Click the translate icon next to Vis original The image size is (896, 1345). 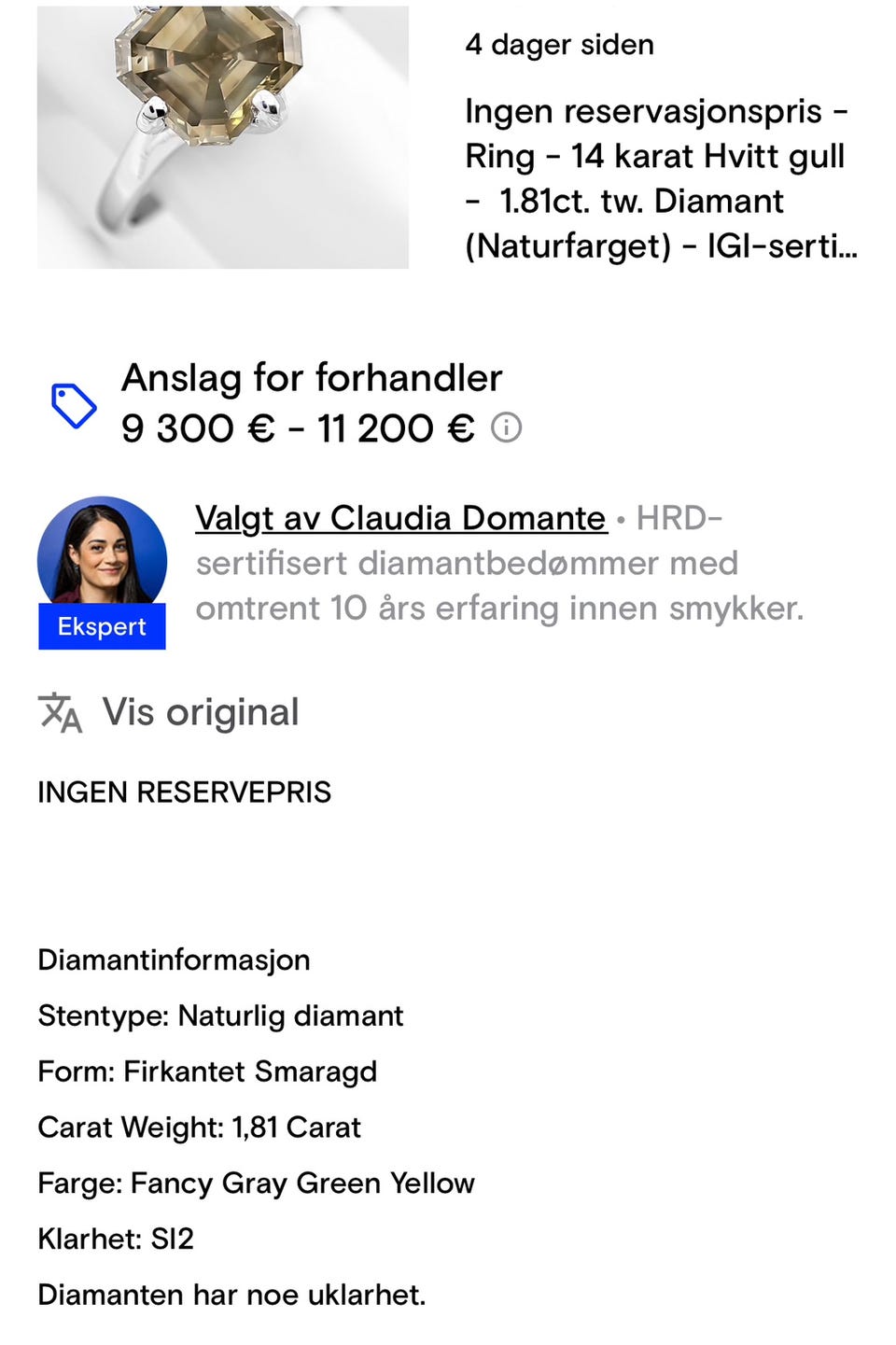coord(60,713)
